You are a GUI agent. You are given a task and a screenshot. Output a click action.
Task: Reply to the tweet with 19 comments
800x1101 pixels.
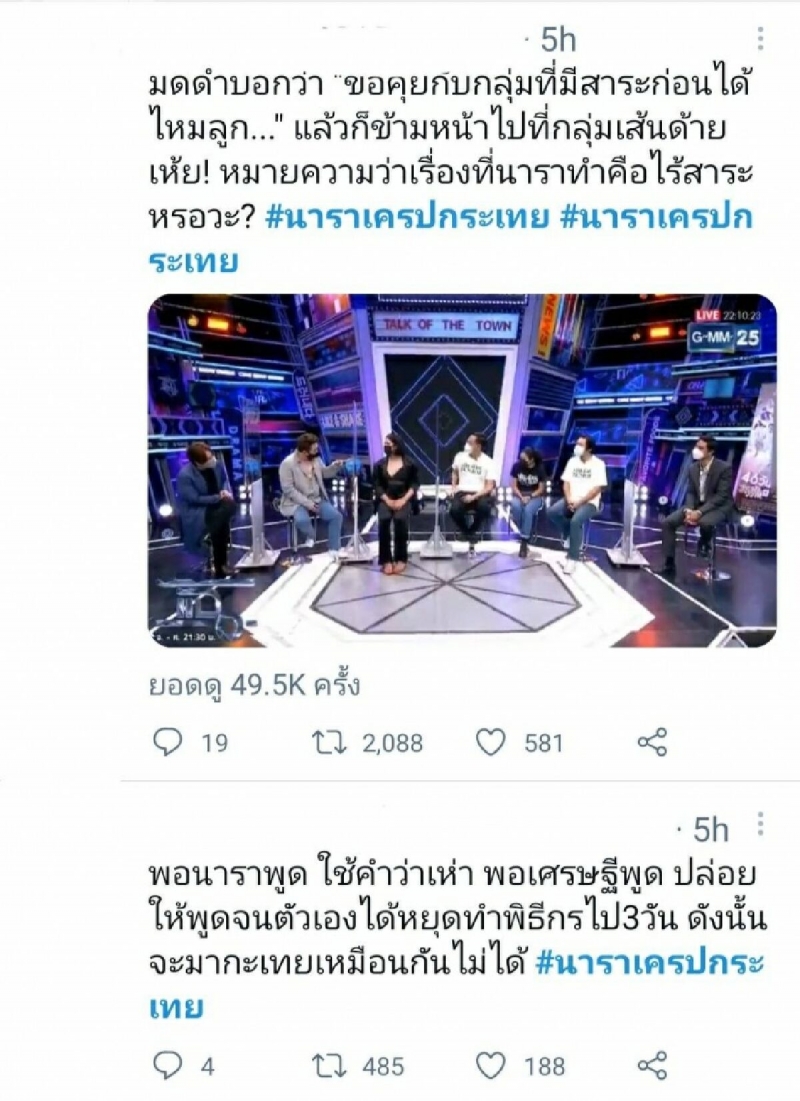click(167, 742)
